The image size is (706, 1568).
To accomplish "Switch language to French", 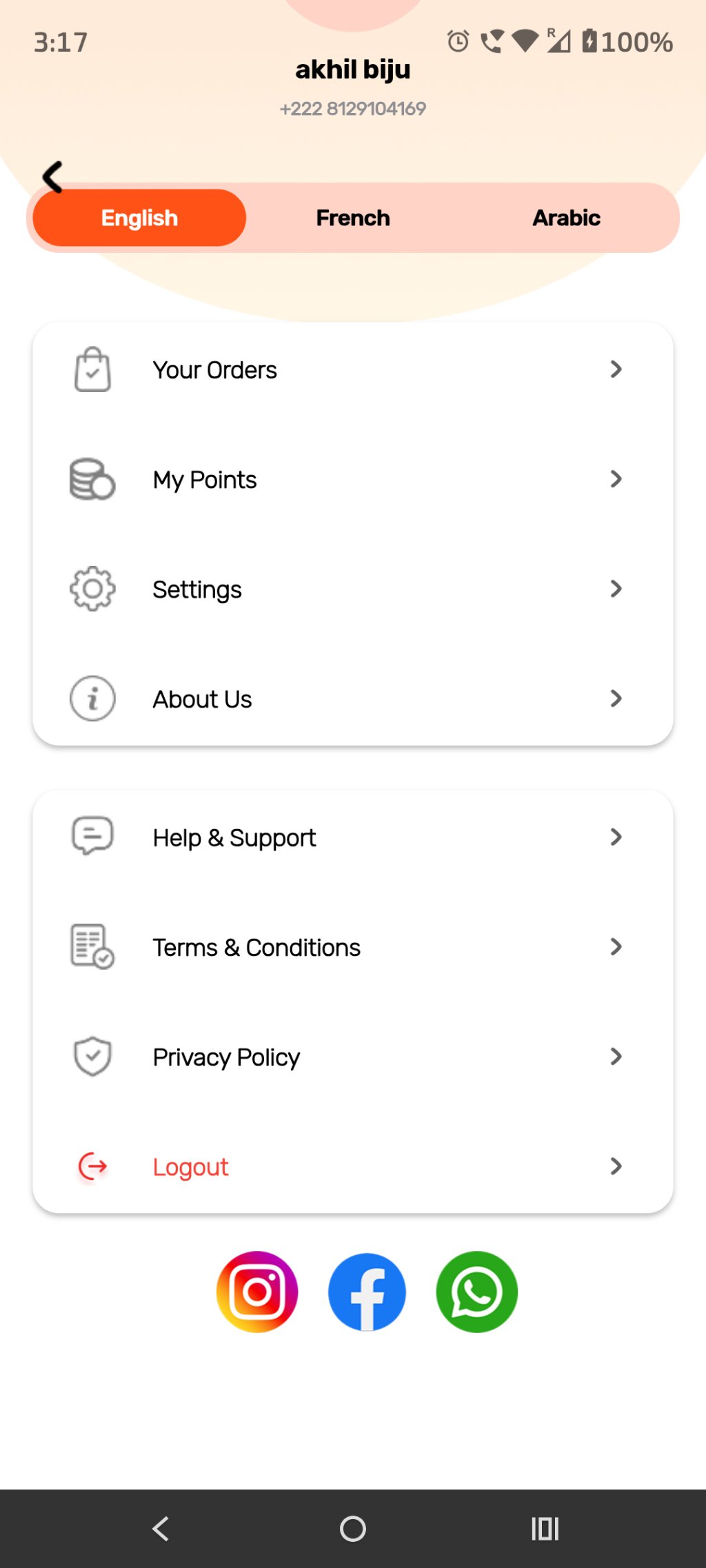I will (353, 218).
